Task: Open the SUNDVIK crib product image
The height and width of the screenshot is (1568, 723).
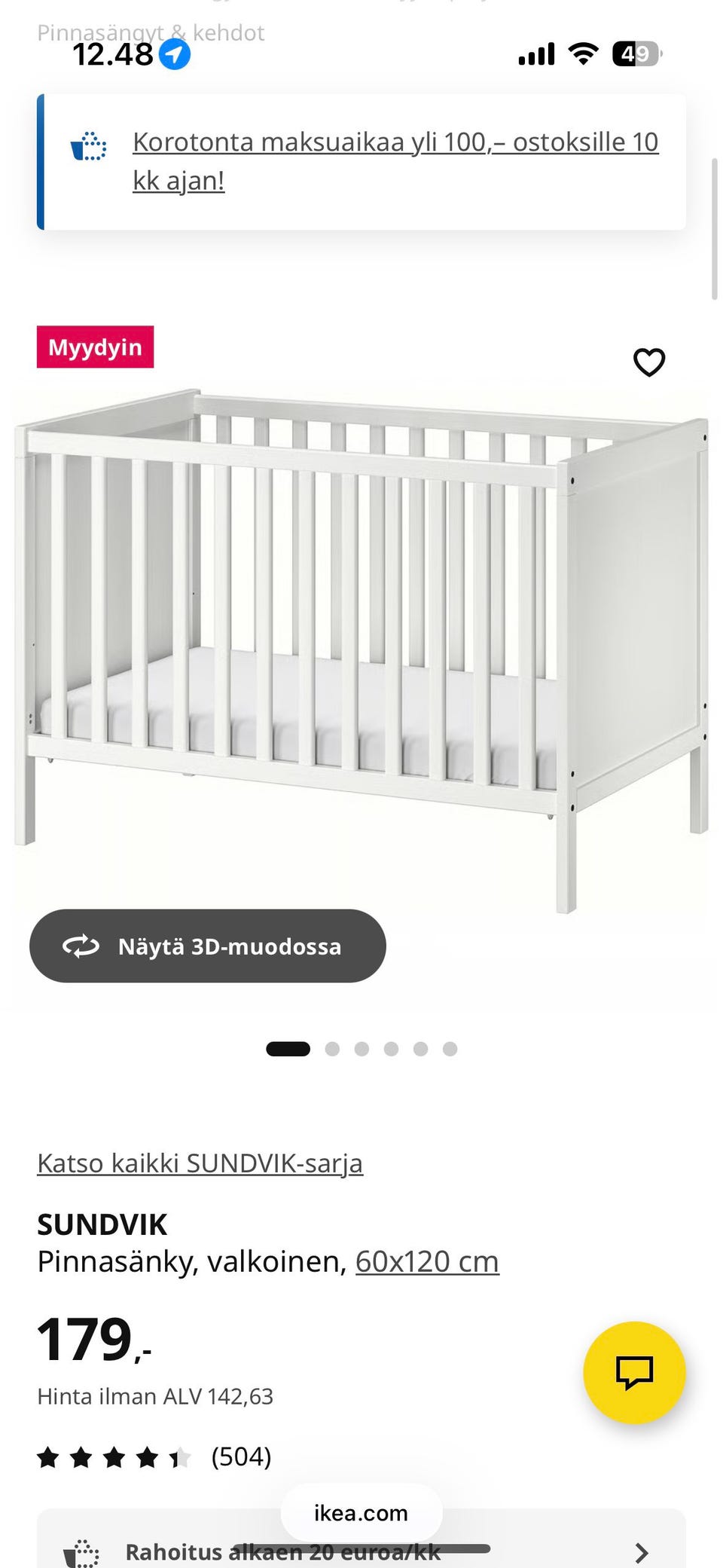Action: 361,633
